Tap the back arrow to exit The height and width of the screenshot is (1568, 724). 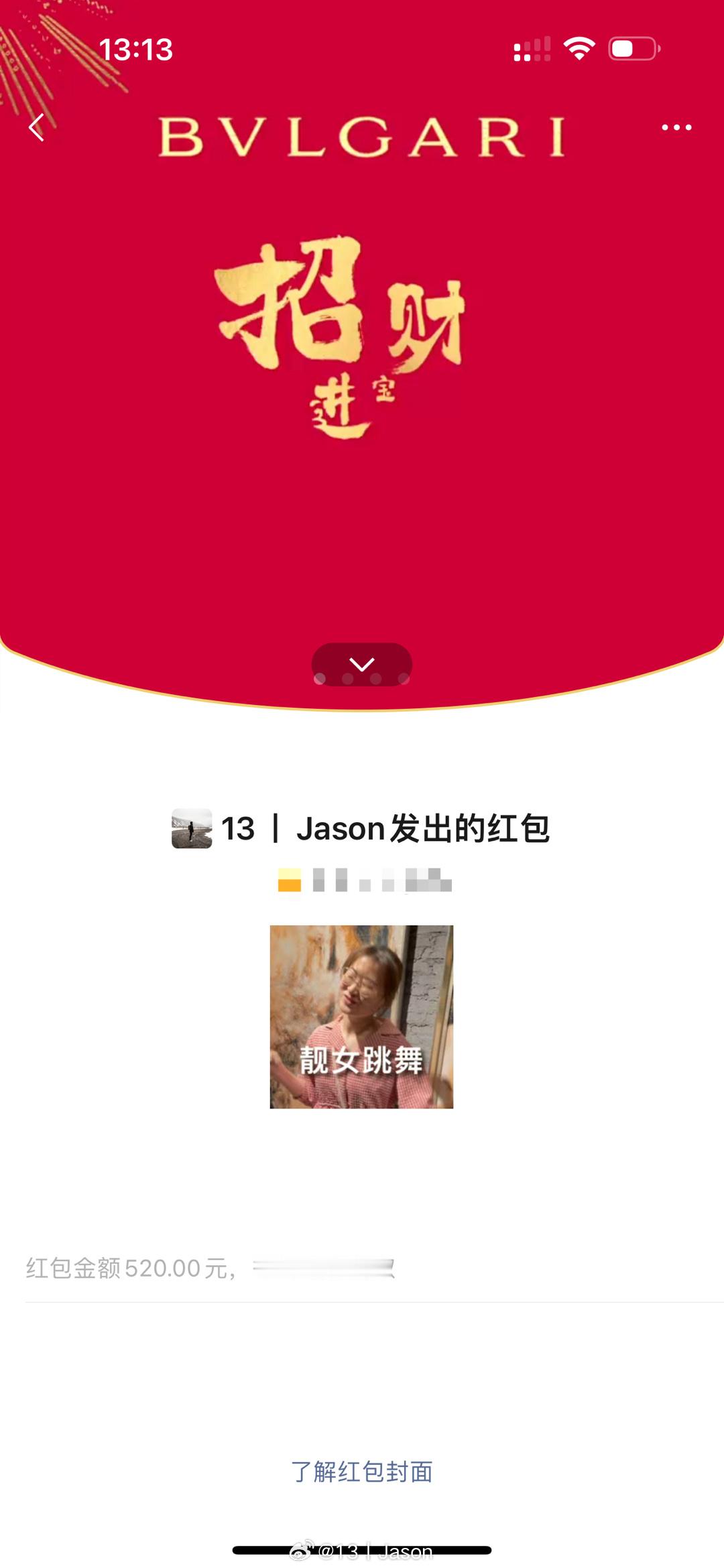tap(37, 127)
